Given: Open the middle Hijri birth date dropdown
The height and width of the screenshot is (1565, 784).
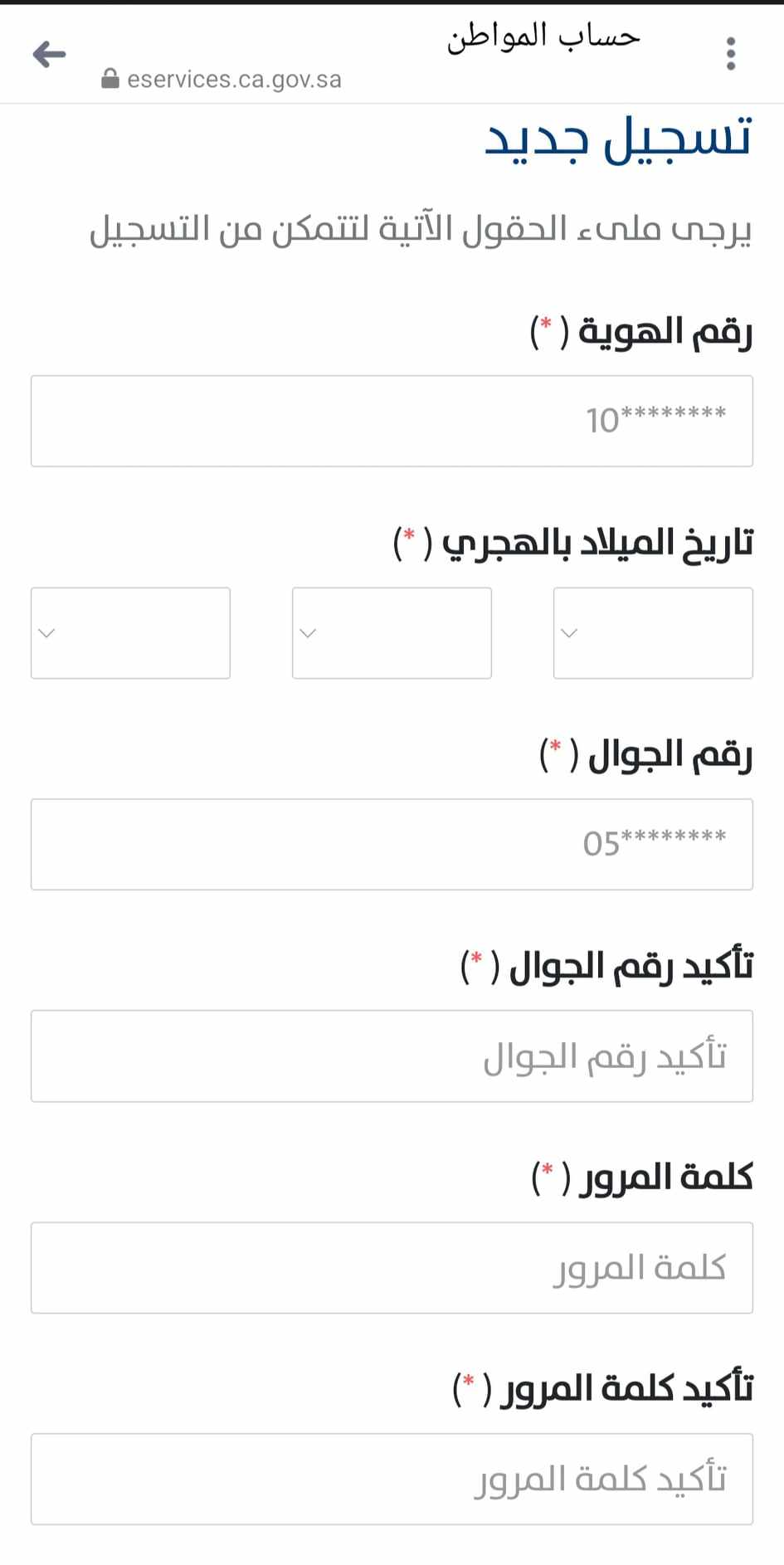Looking at the screenshot, I should point(392,633).
